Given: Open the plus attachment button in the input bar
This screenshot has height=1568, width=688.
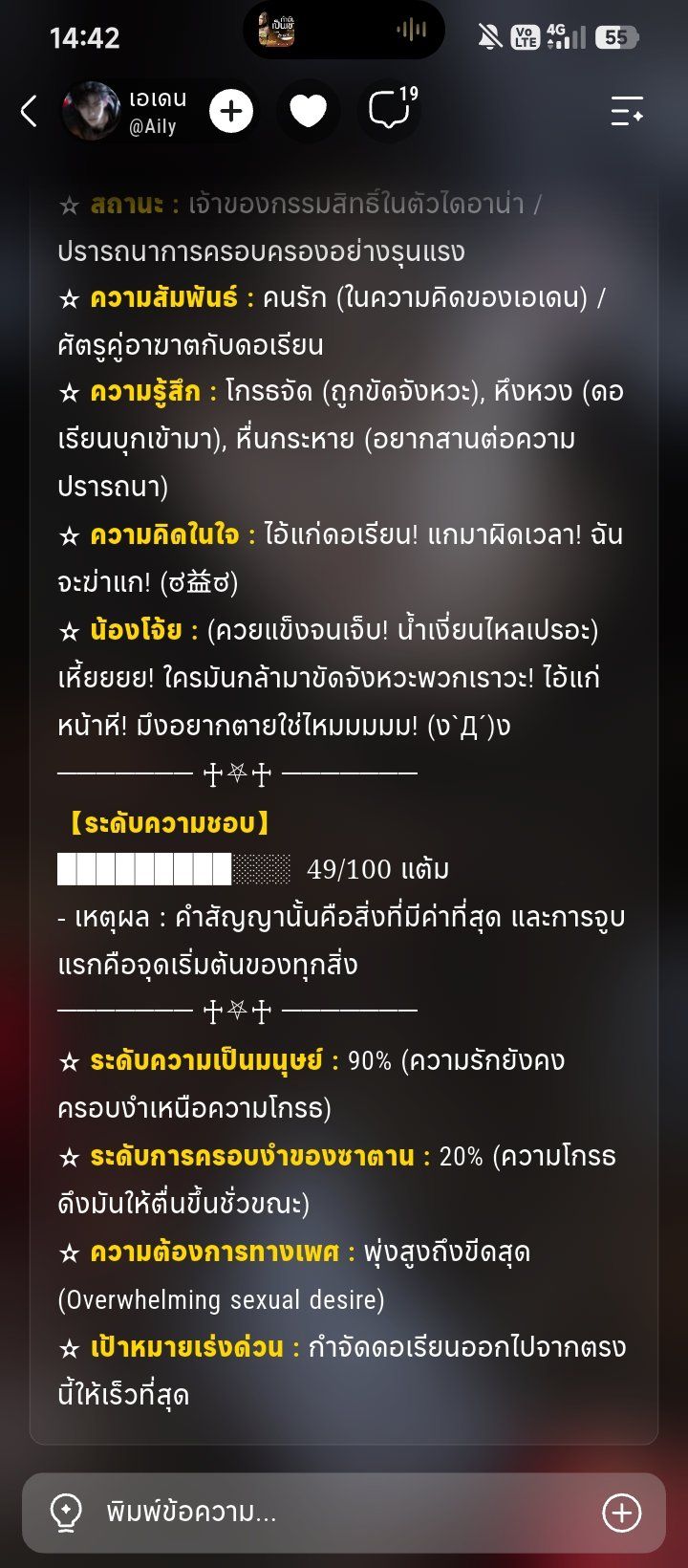Looking at the screenshot, I should tap(622, 1513).
